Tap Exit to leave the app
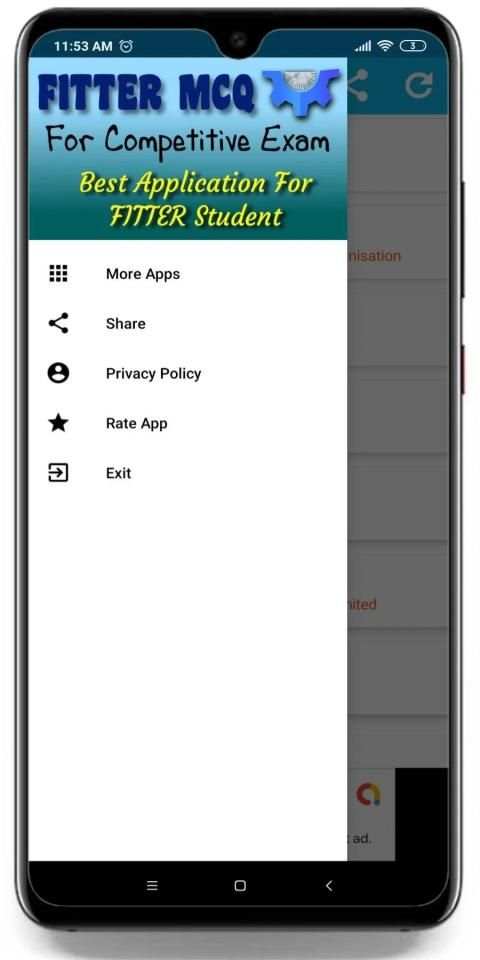The height and width of the screenshot is (960, 480). click(x=187, y=473)
